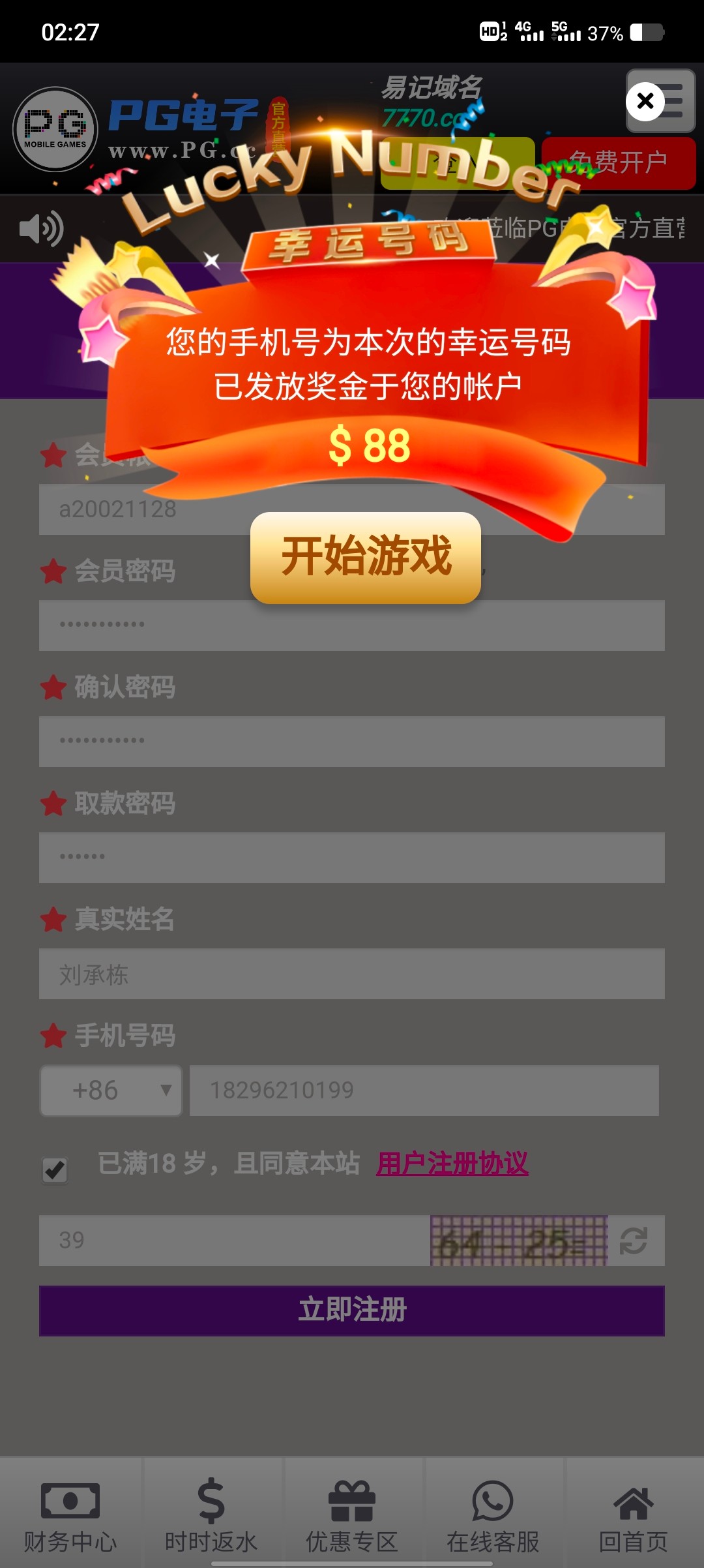Screen dimensions: 704x1568
Task: Edit the 确认密码 field
Action: [x=352, y=742]
